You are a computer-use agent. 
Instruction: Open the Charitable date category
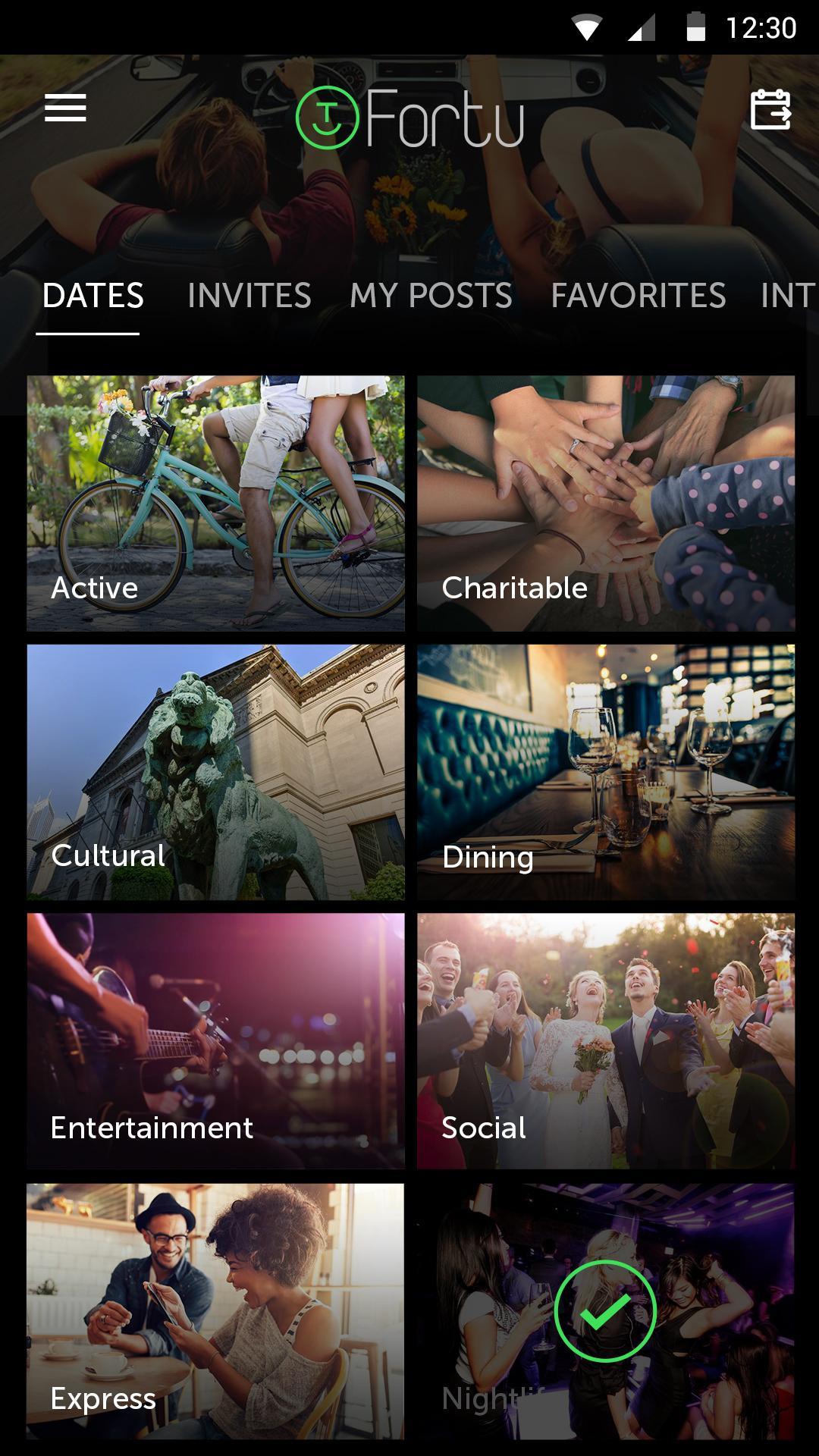[x=606, y=504]
